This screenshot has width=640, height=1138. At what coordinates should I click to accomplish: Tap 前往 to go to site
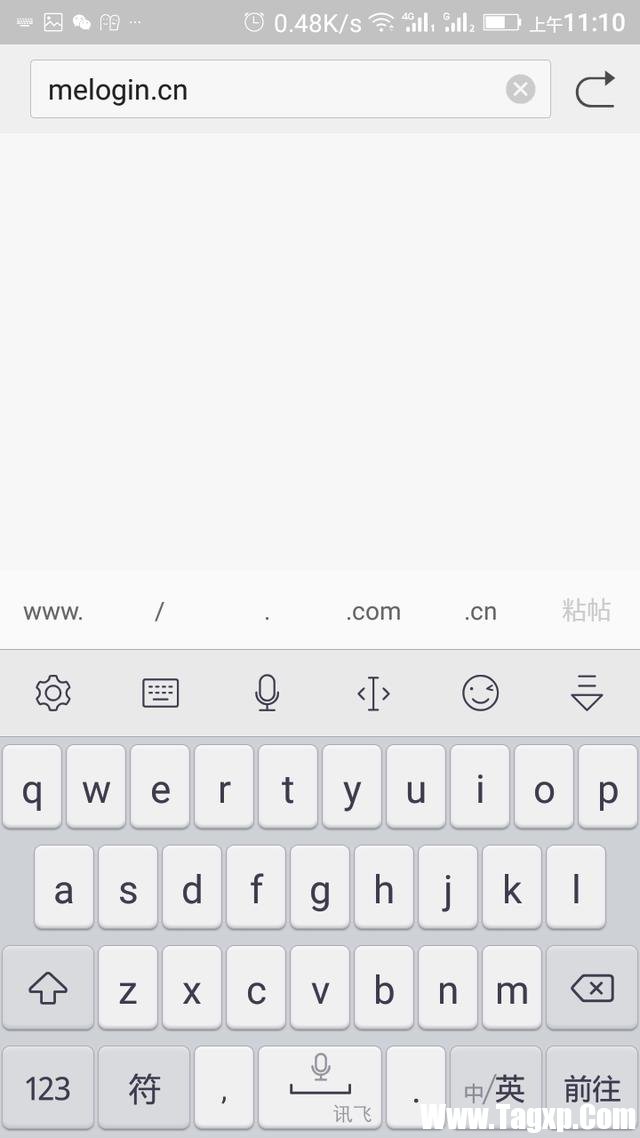(x=592, y=1088)
